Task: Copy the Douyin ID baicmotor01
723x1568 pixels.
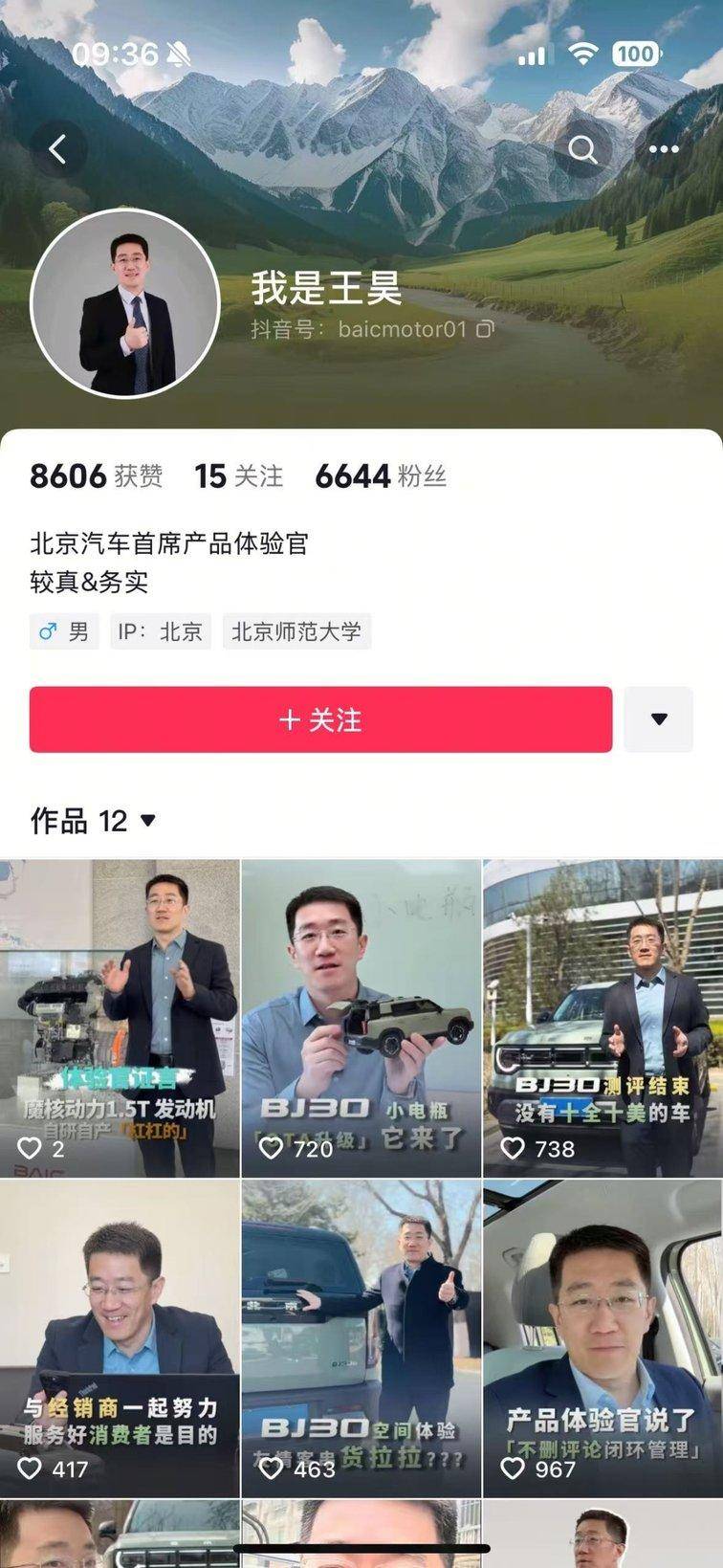Action: click(486, 330)
